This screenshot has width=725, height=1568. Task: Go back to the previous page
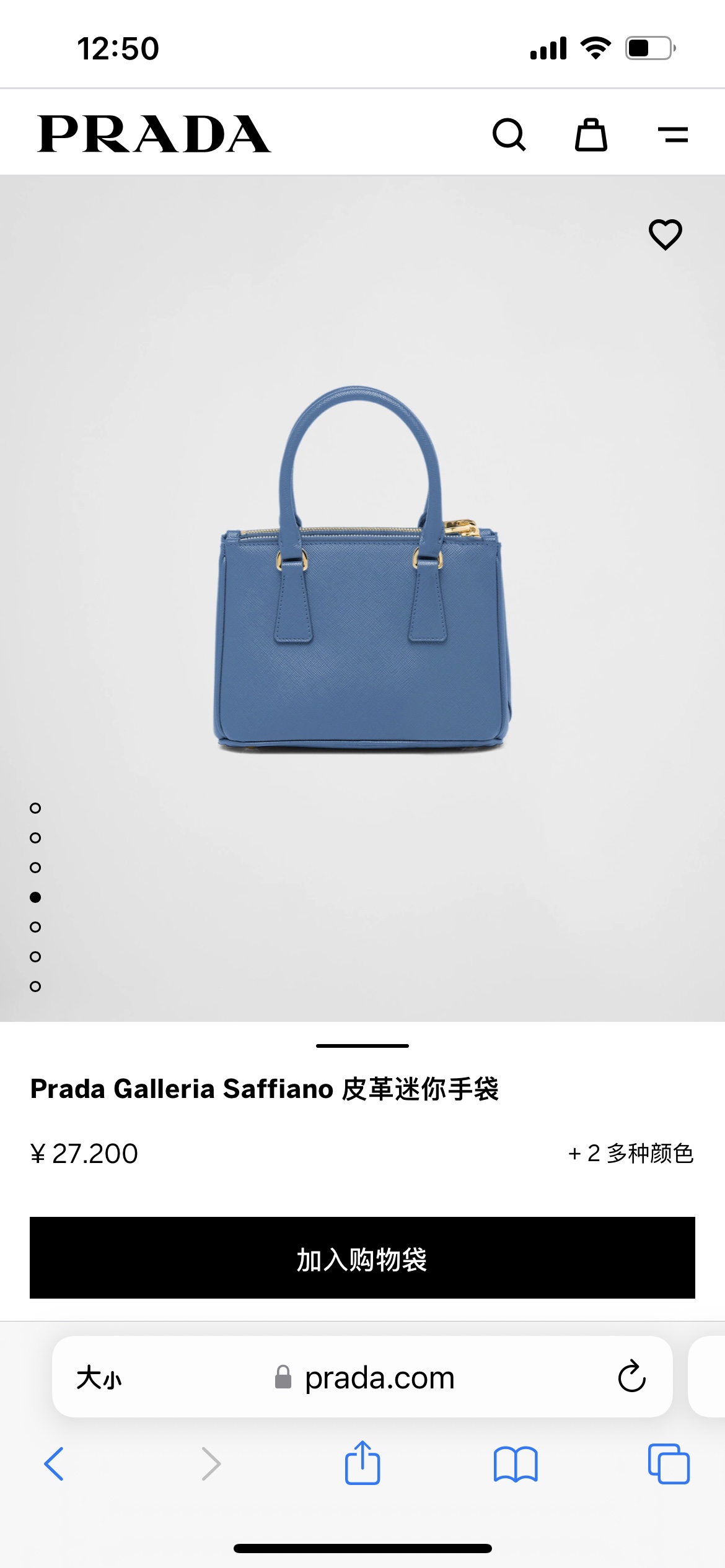tap(54, 1464)
